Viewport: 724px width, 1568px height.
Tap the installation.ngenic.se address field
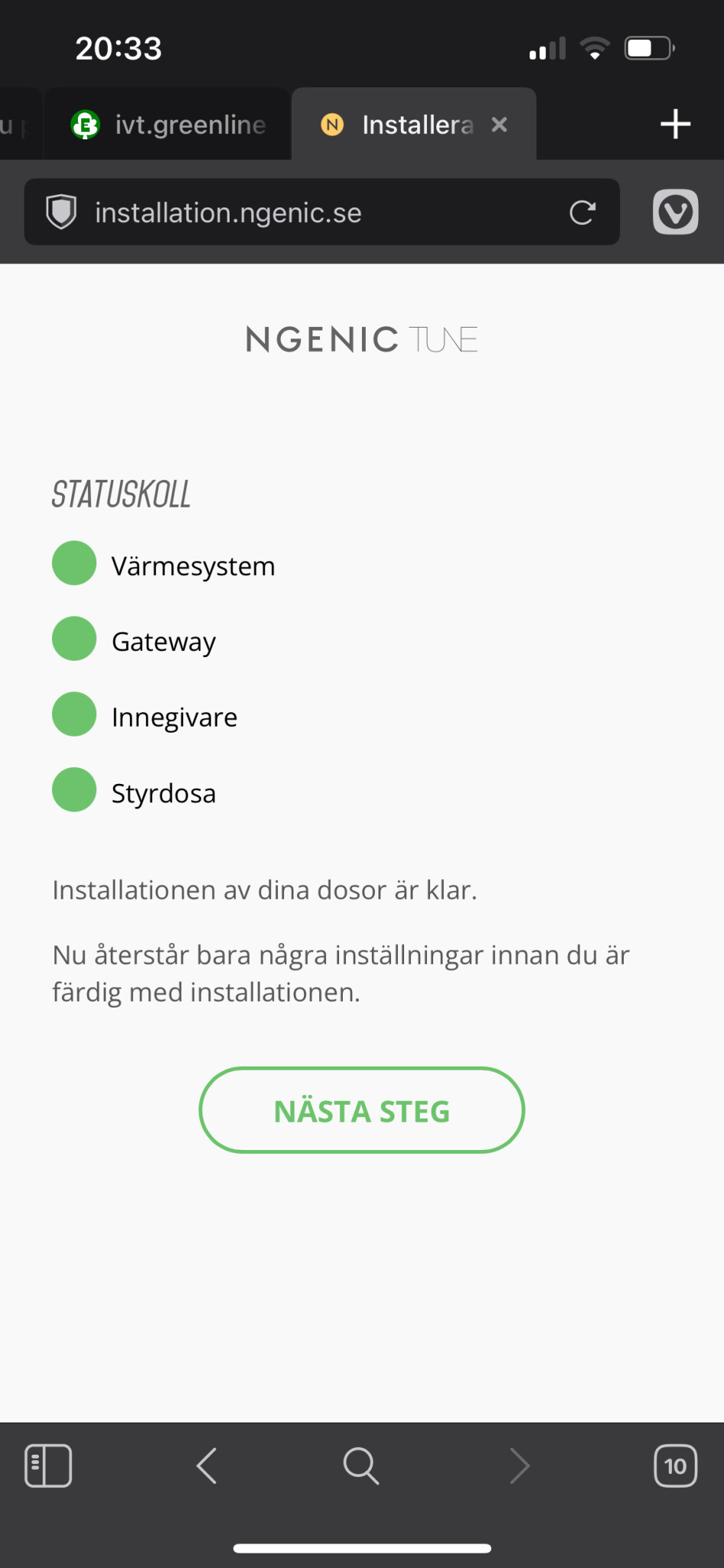coord(321,212)
